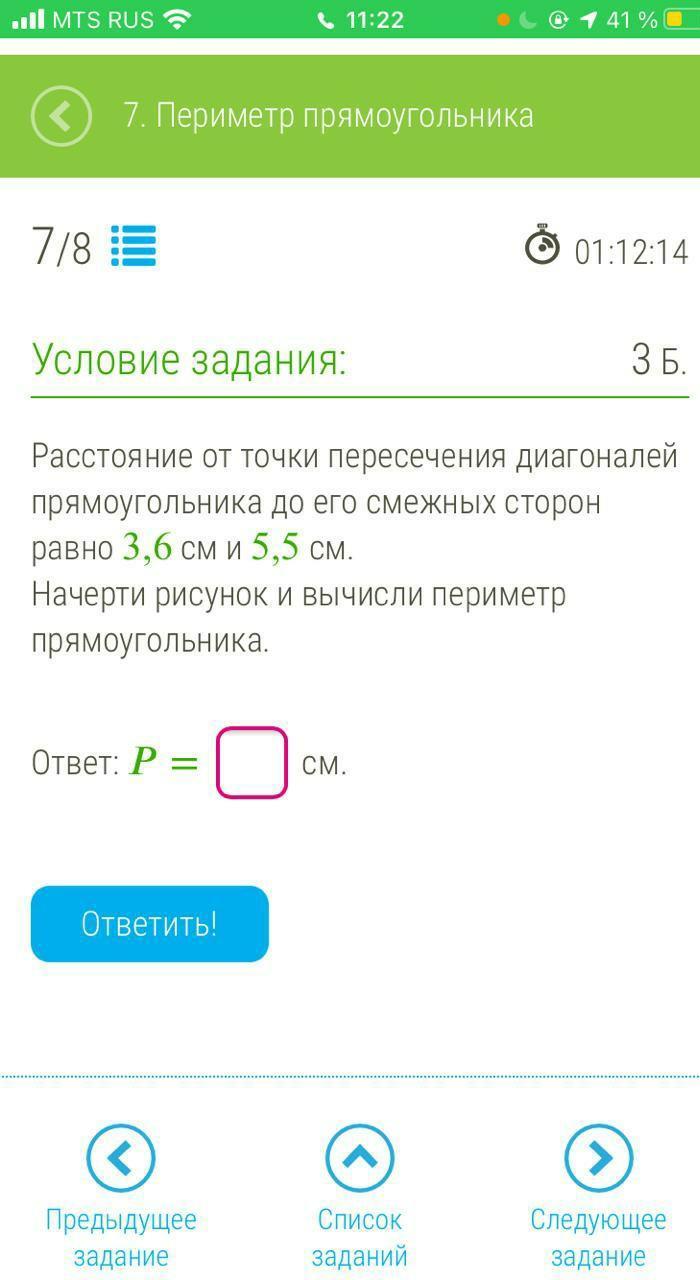
Task: Tap the perimeter answer input box
Action: 252,763
